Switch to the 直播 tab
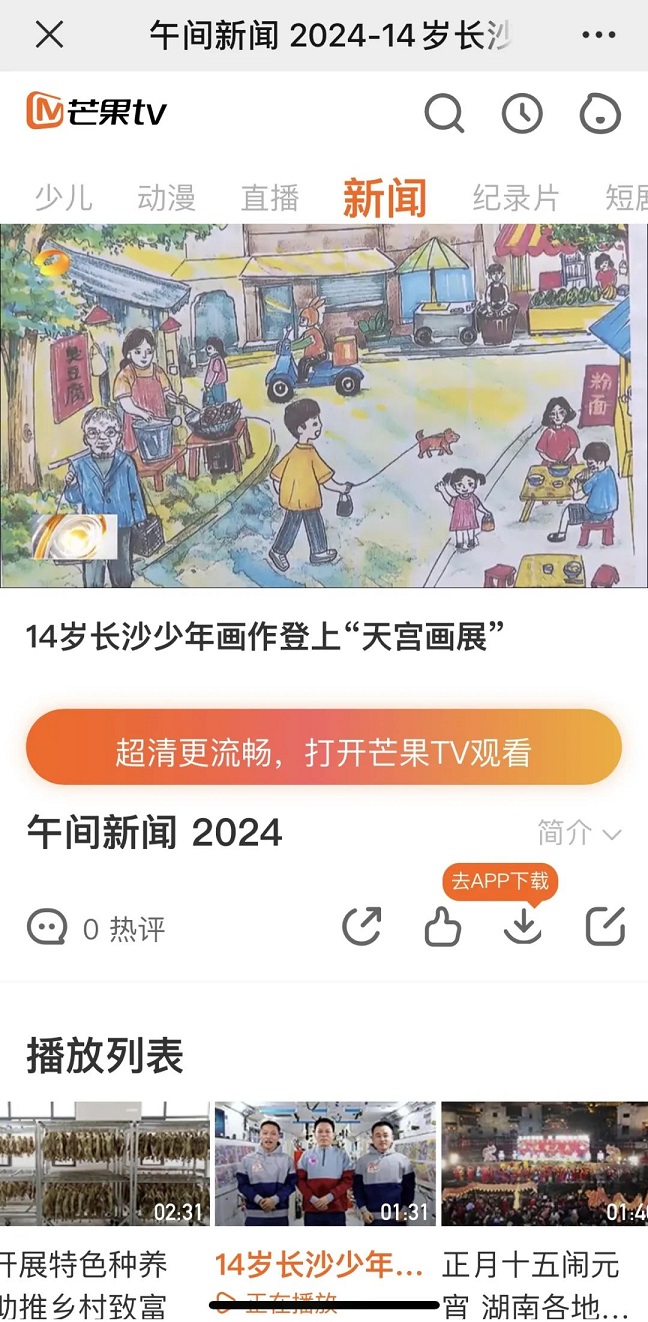Screen dimensions: 648x1322 pyautogui.click(x=269, y=197)
